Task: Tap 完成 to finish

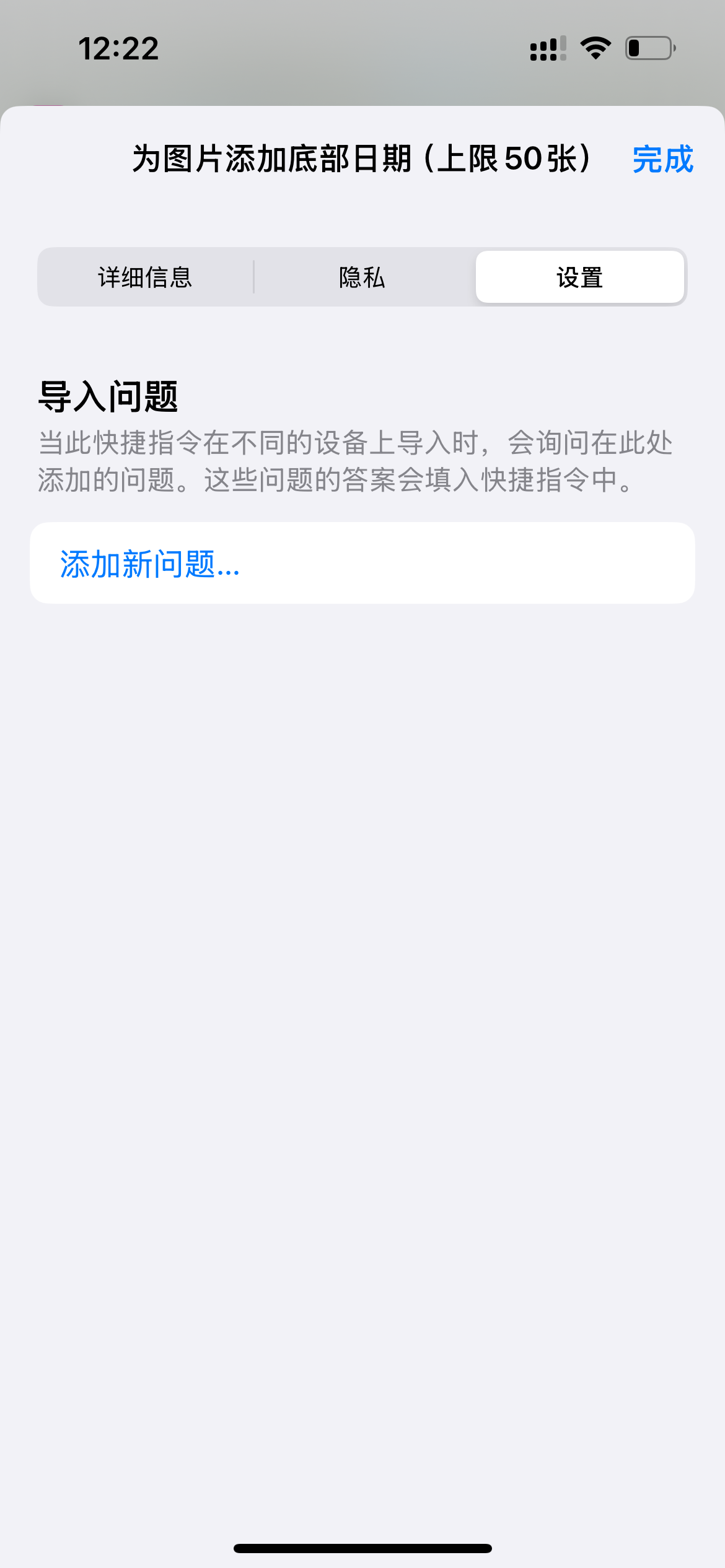Action: [662, 159]
